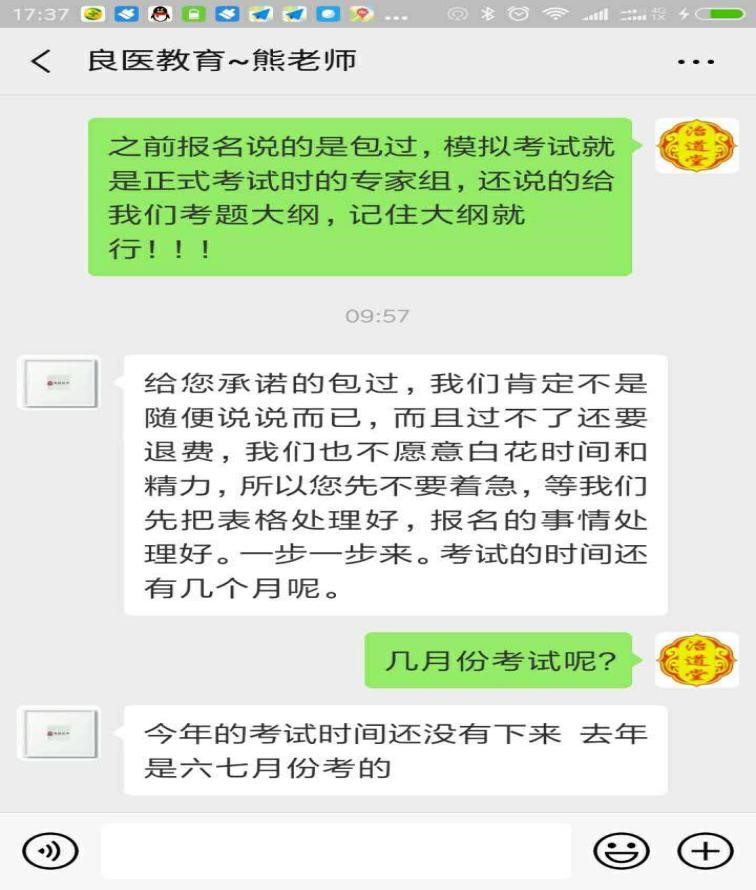Open teacher's avatar beside 给您承诺的包过 message

coord(60,383)
